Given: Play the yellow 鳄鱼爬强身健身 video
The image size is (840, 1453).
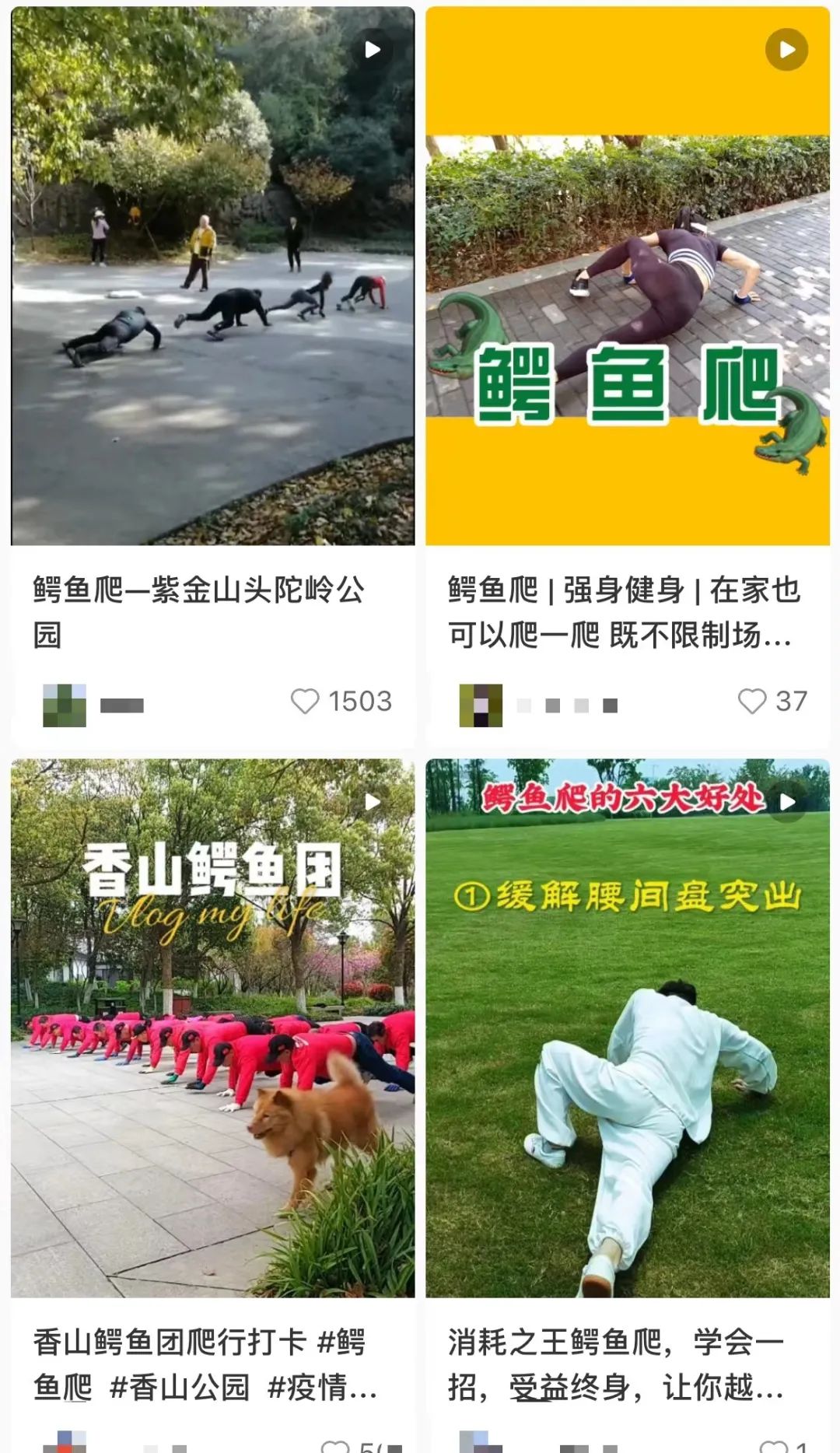Looking at the screenshot, I should point(788,48).
